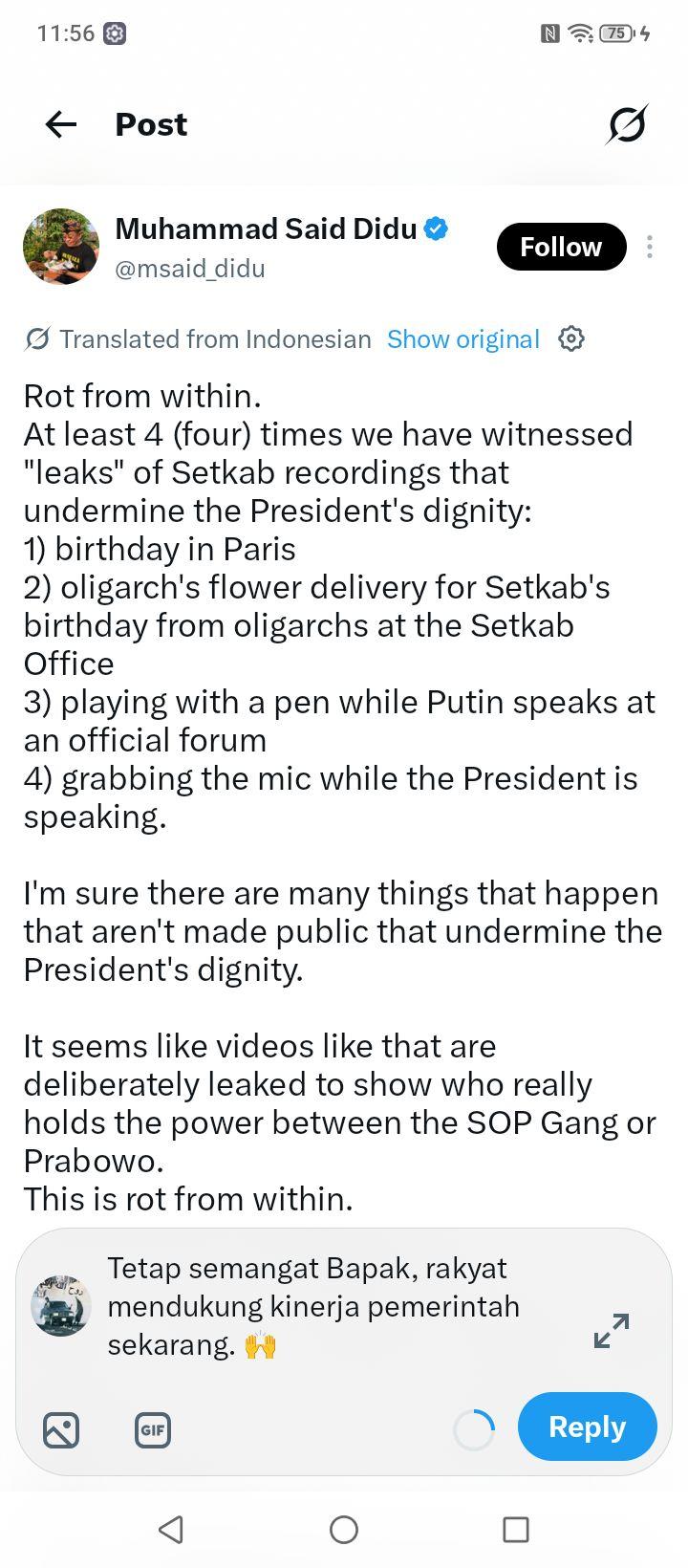Open the post's three-dot overflow menu
688x1568 pixels.
point(650,247)
